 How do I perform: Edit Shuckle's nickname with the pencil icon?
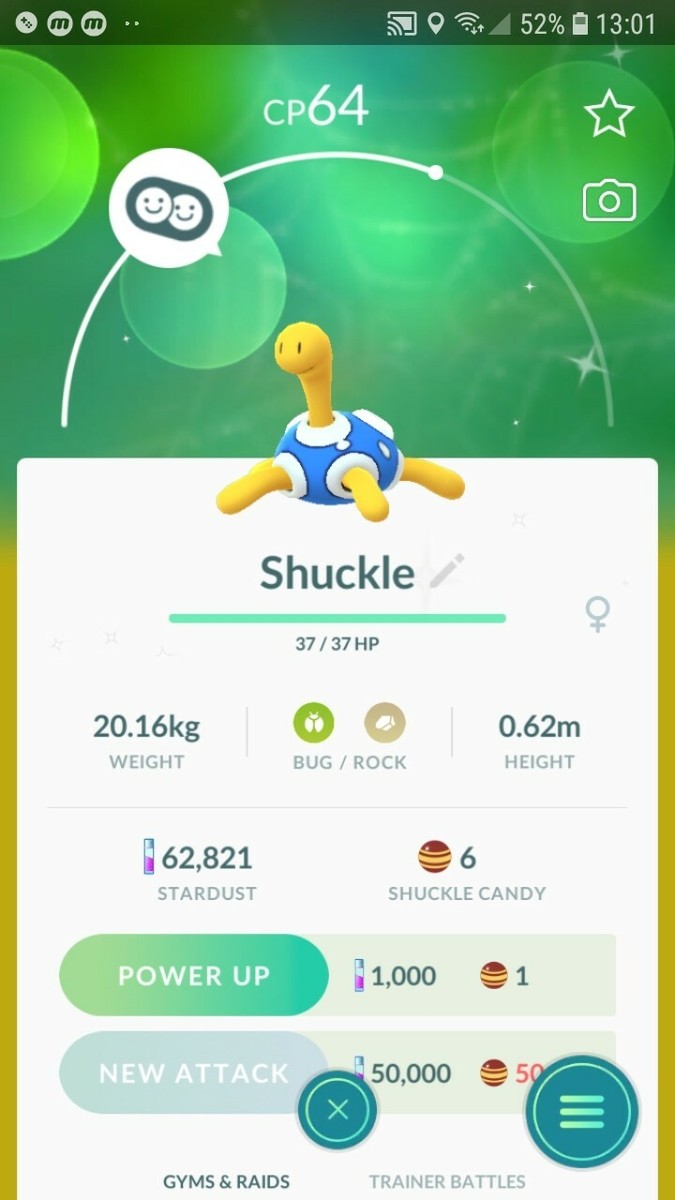point(445,572)
